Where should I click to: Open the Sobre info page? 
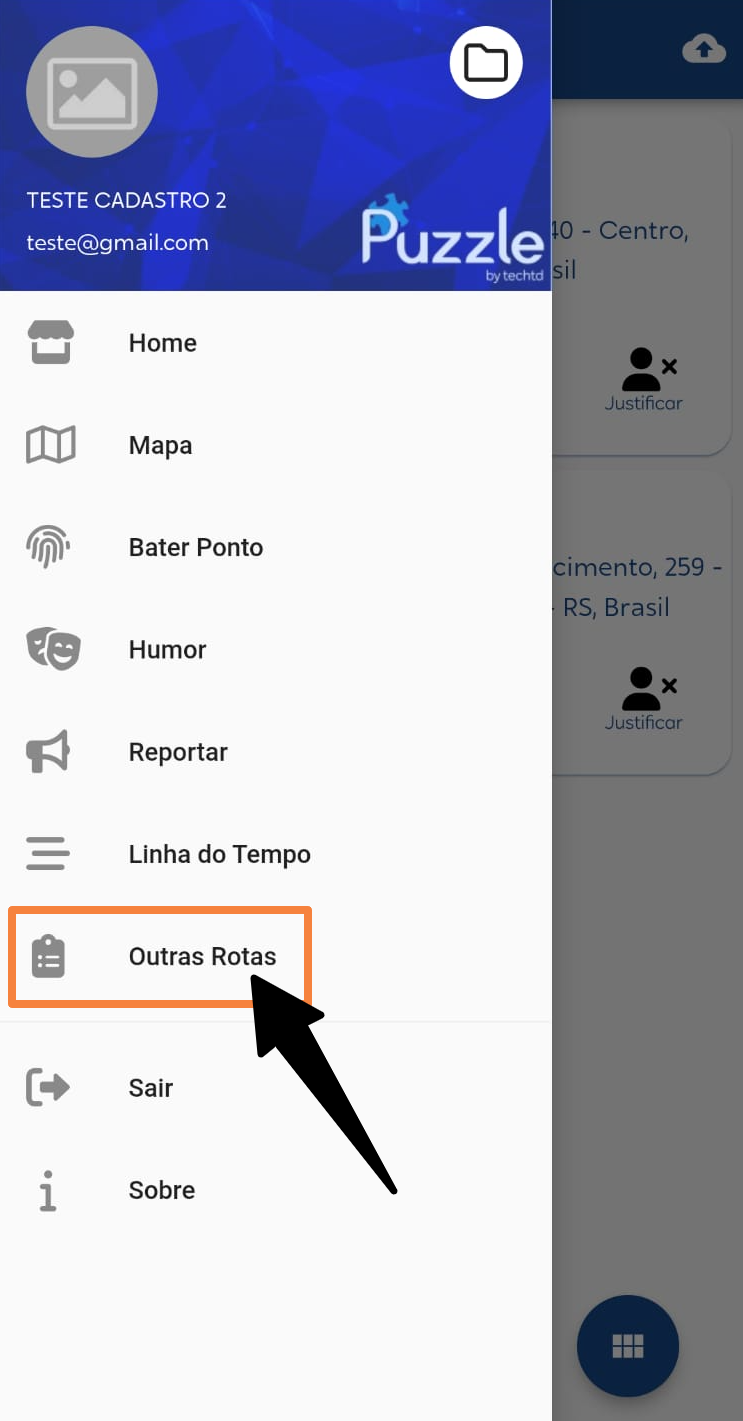(161, 1190)
